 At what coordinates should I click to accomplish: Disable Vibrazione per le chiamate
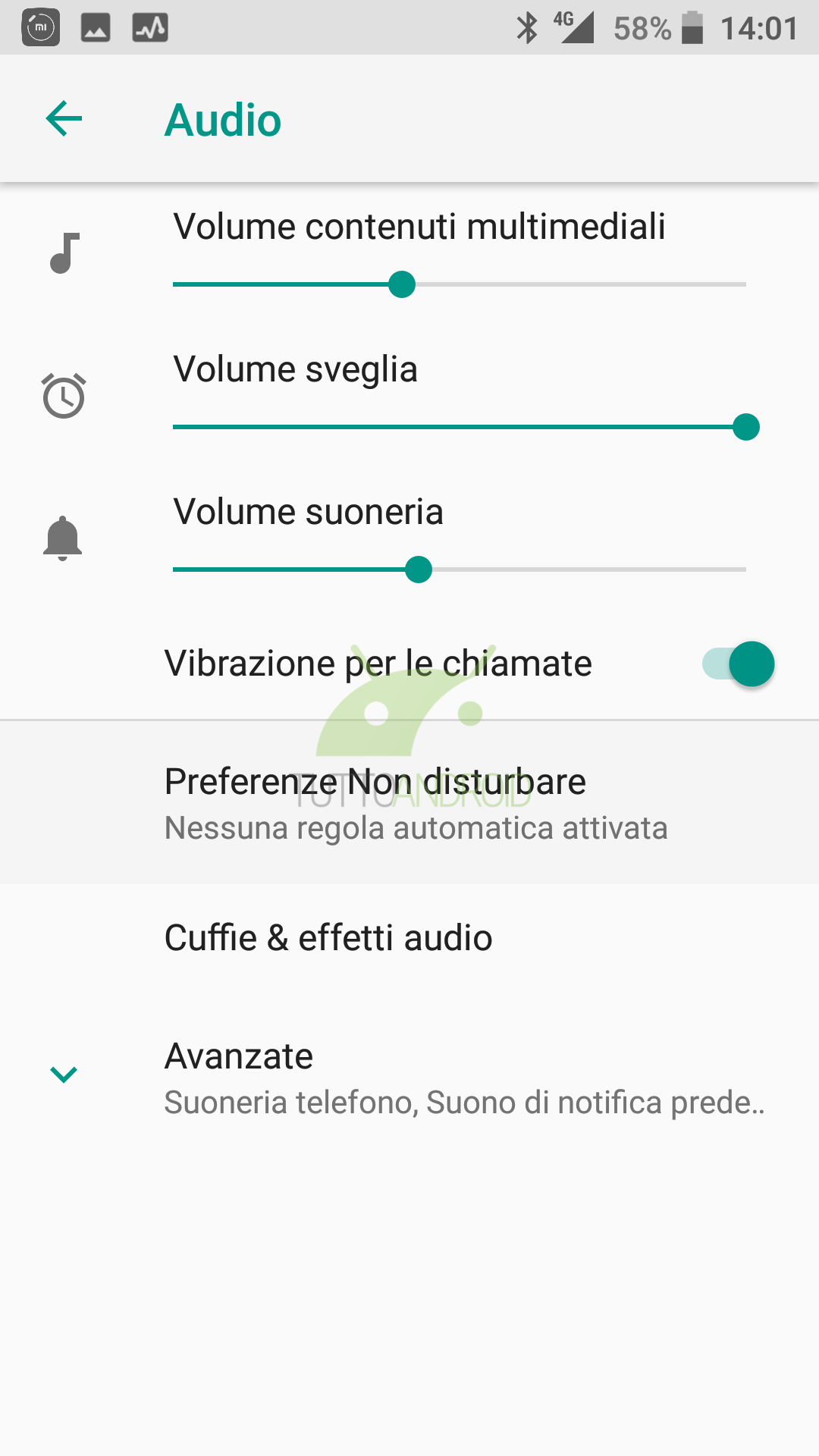point(738,664)
